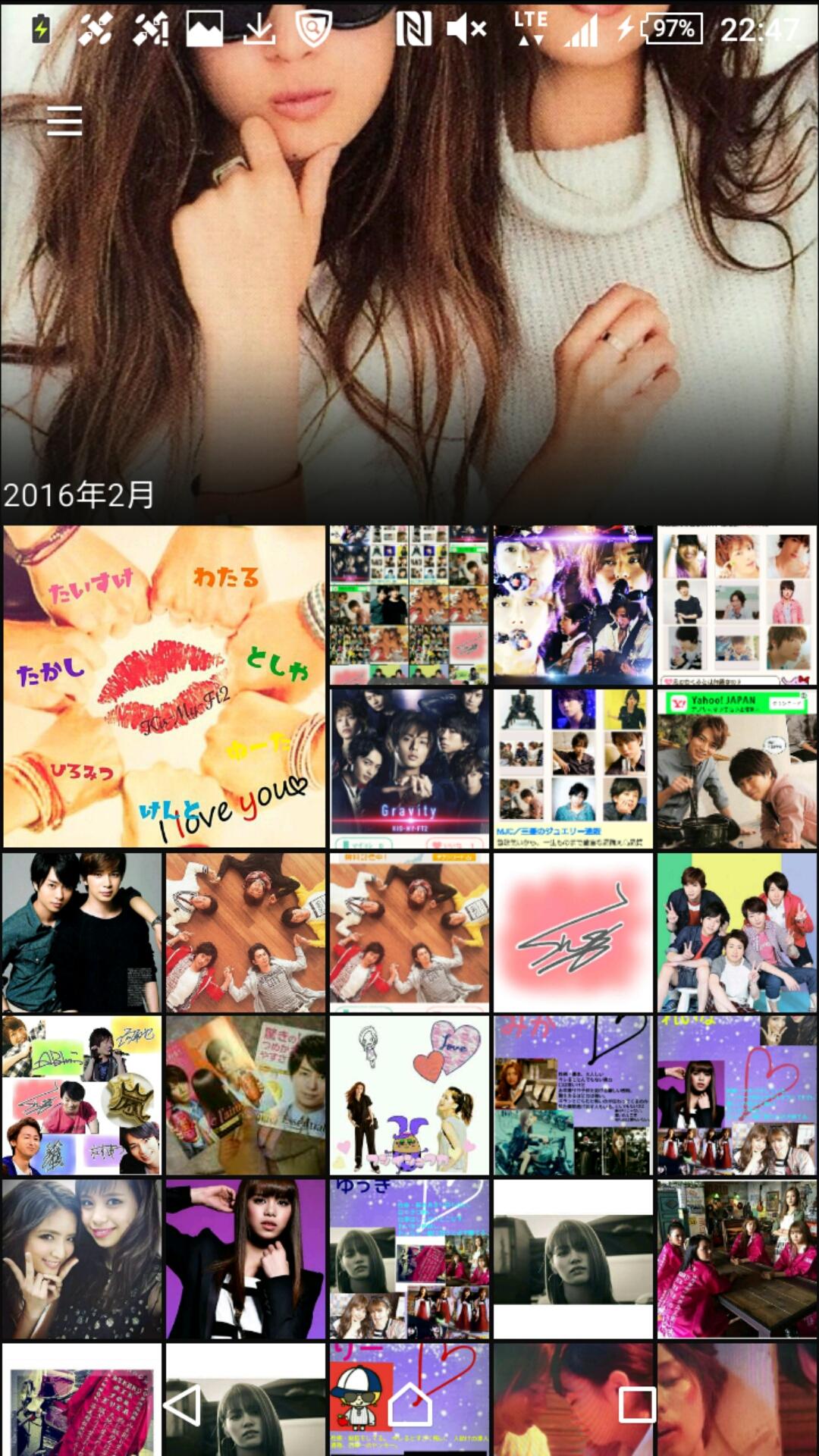Open the Gravity album cover photo
This screenshot has width=819, height=1456.
409,768
